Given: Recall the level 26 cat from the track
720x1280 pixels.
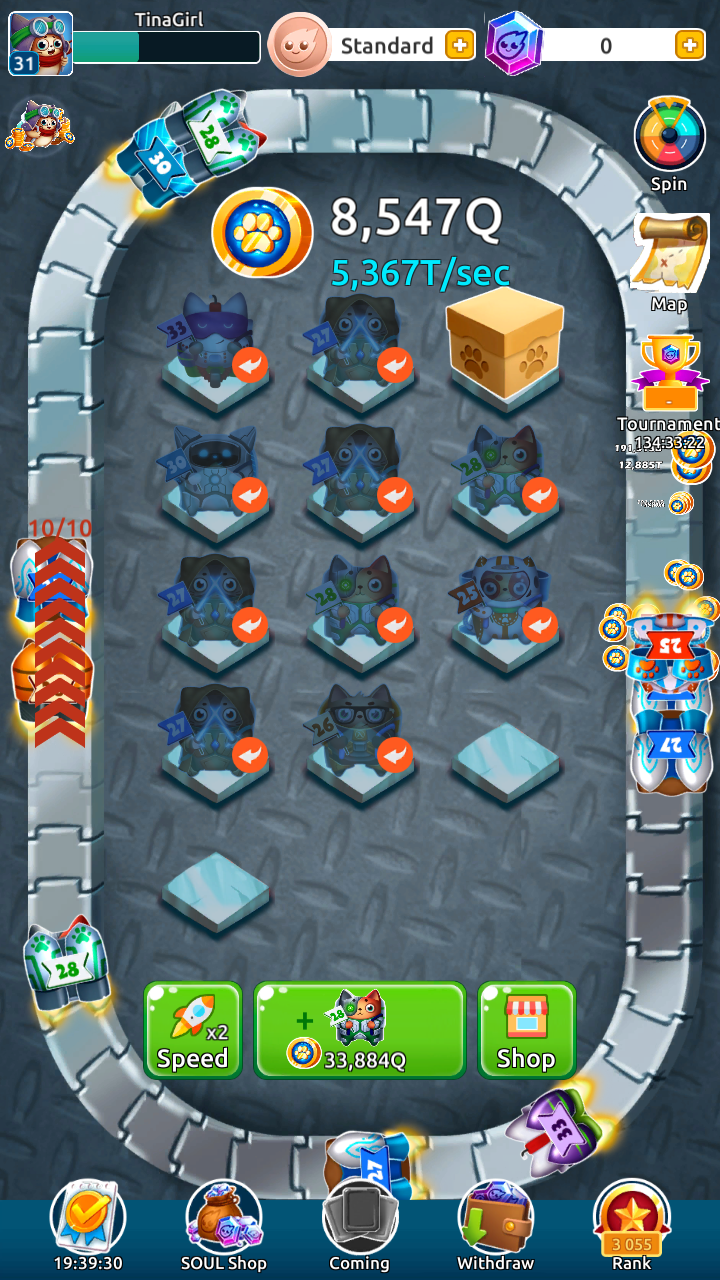Looking at the screenshot, I should [395, 753].
